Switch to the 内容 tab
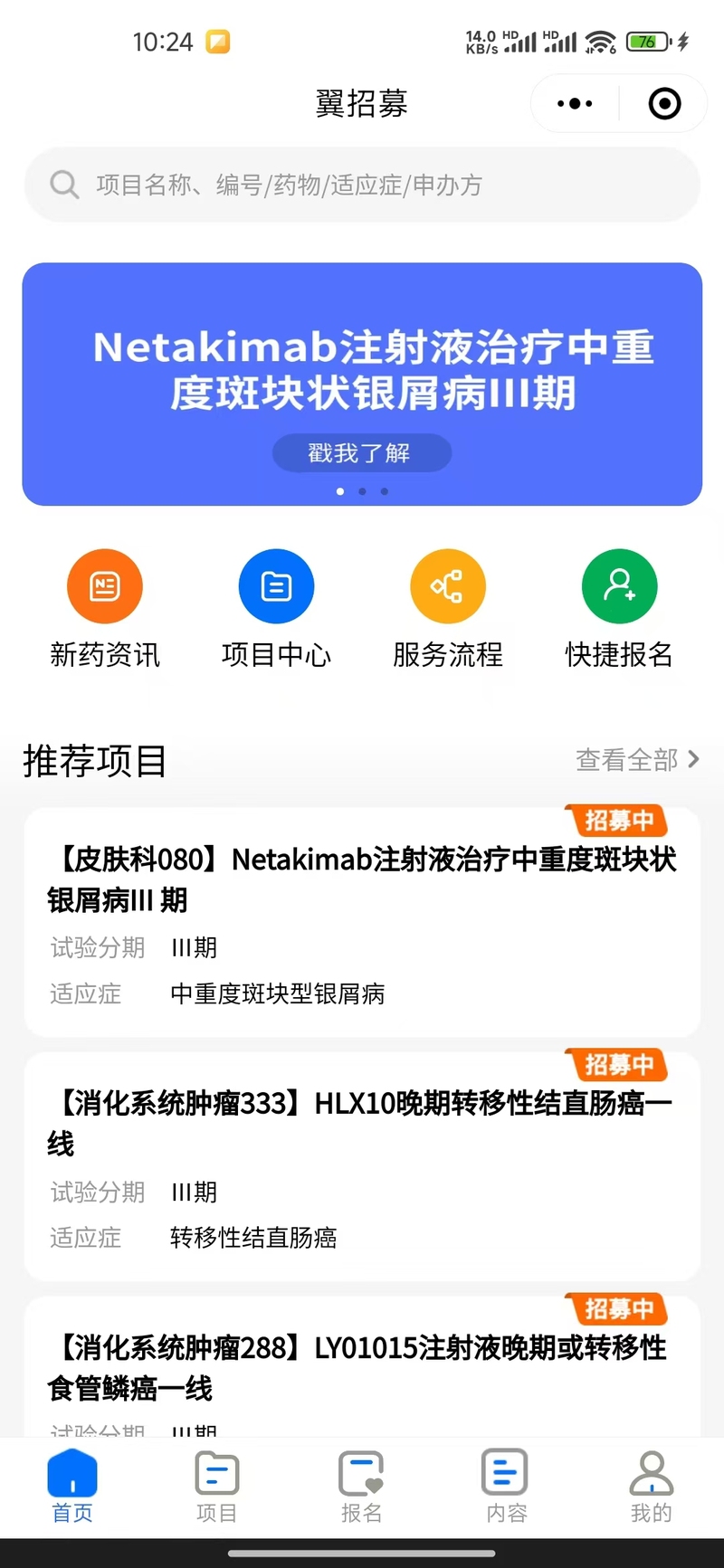 tap(506, 1487)
